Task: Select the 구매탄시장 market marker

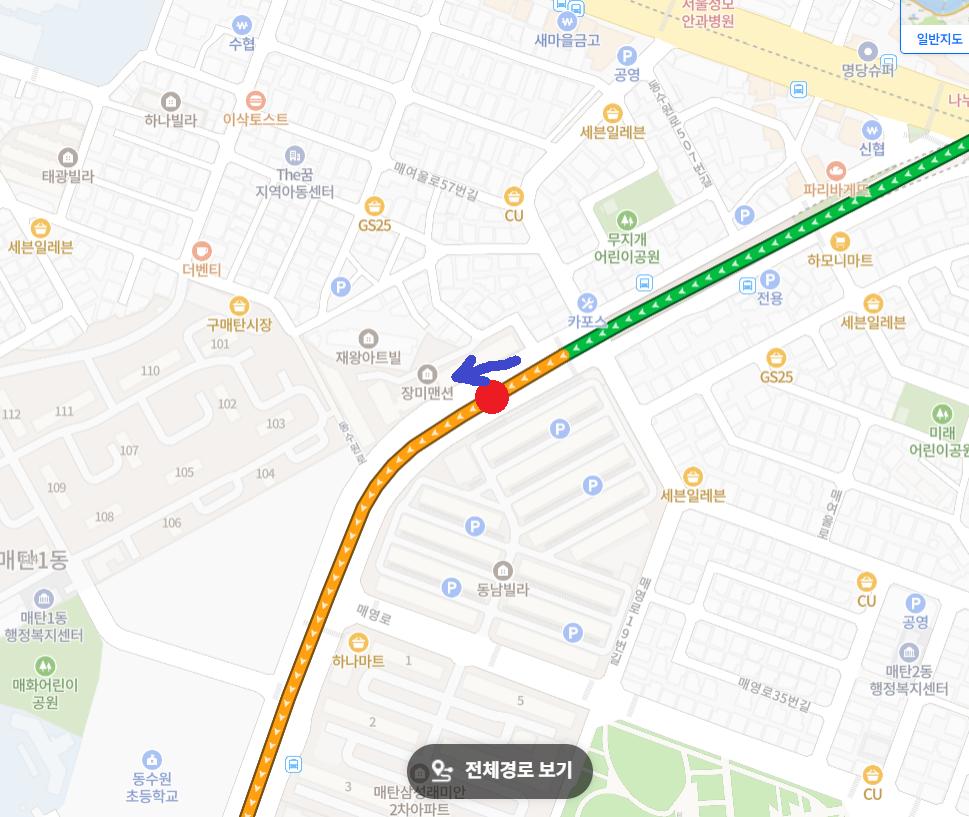Action: [x=239, y=306]
